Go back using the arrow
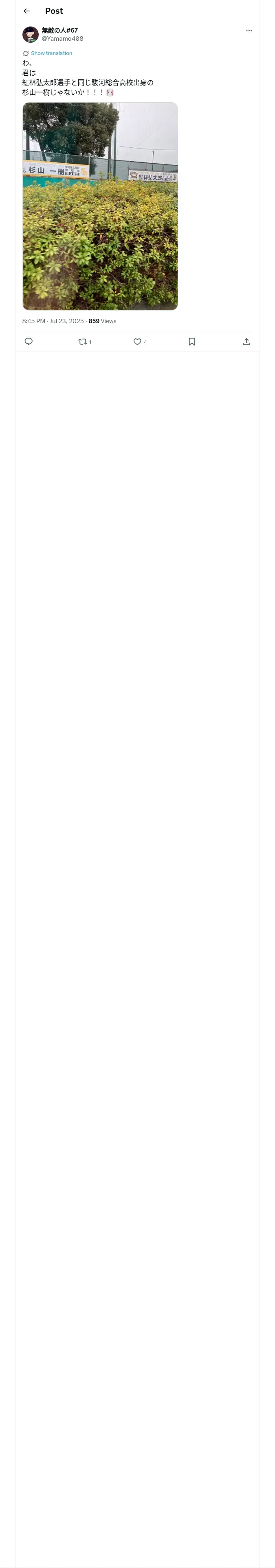 coord(26,11)
